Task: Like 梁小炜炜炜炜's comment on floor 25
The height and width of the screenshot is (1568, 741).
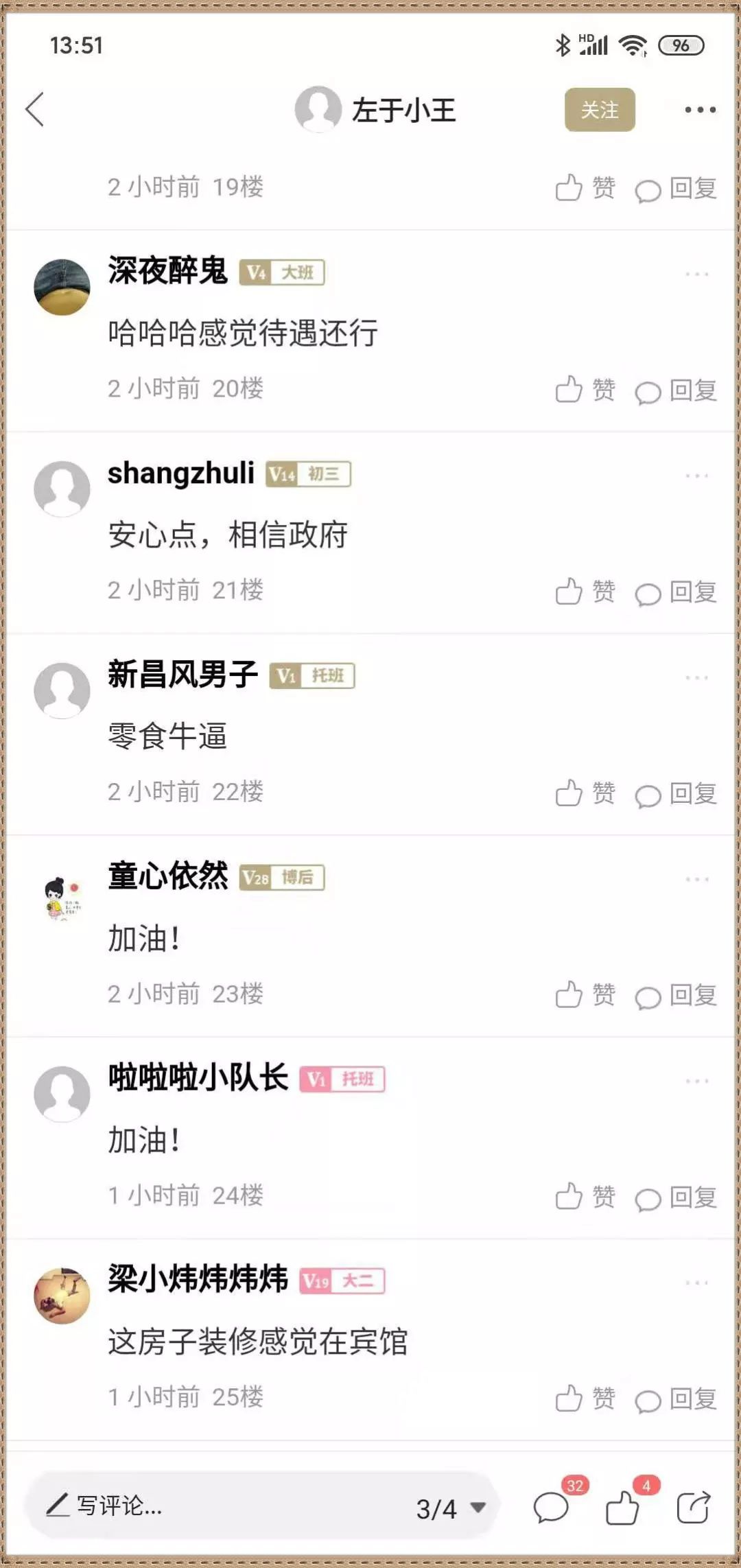Action: [585, 1399]
